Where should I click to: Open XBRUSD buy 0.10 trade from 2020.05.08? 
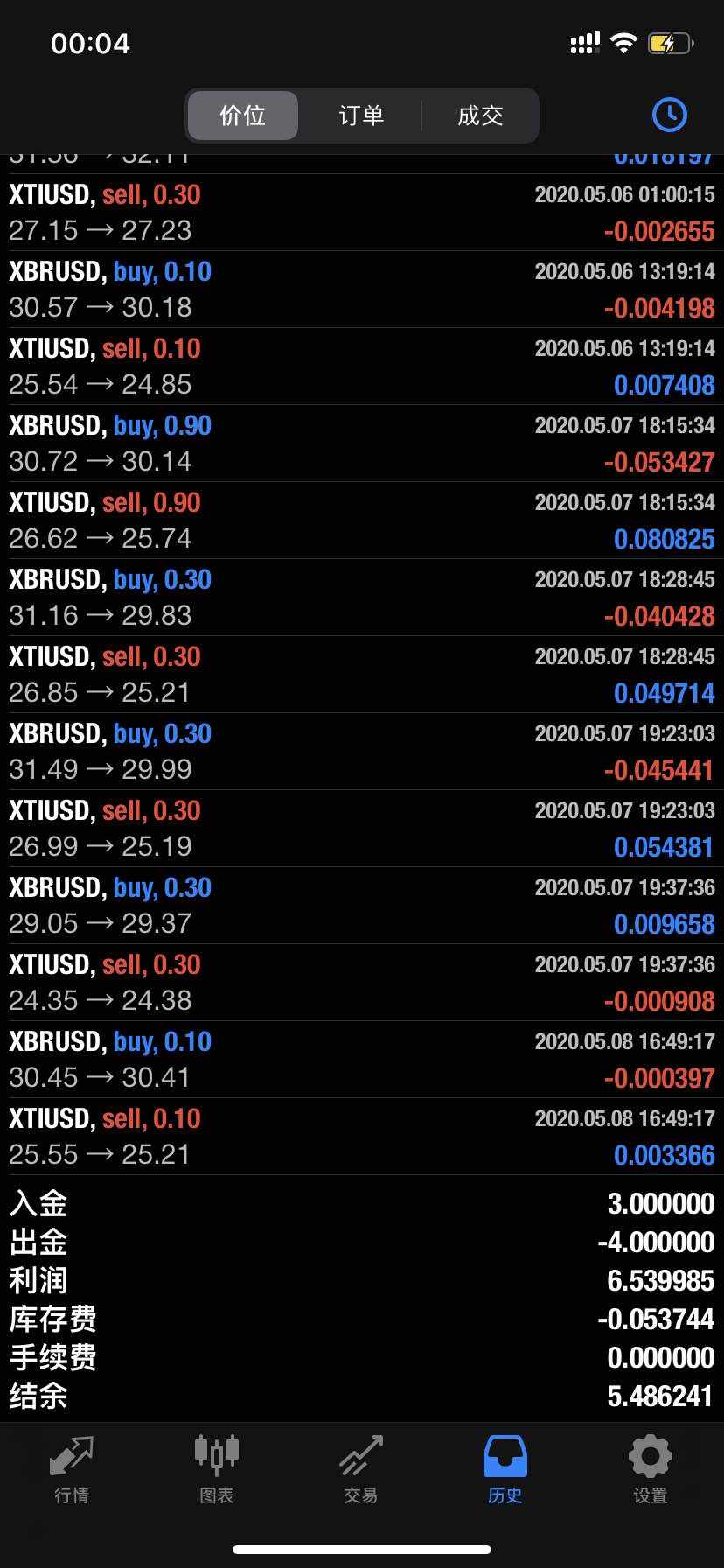(x=362, y=1060)
